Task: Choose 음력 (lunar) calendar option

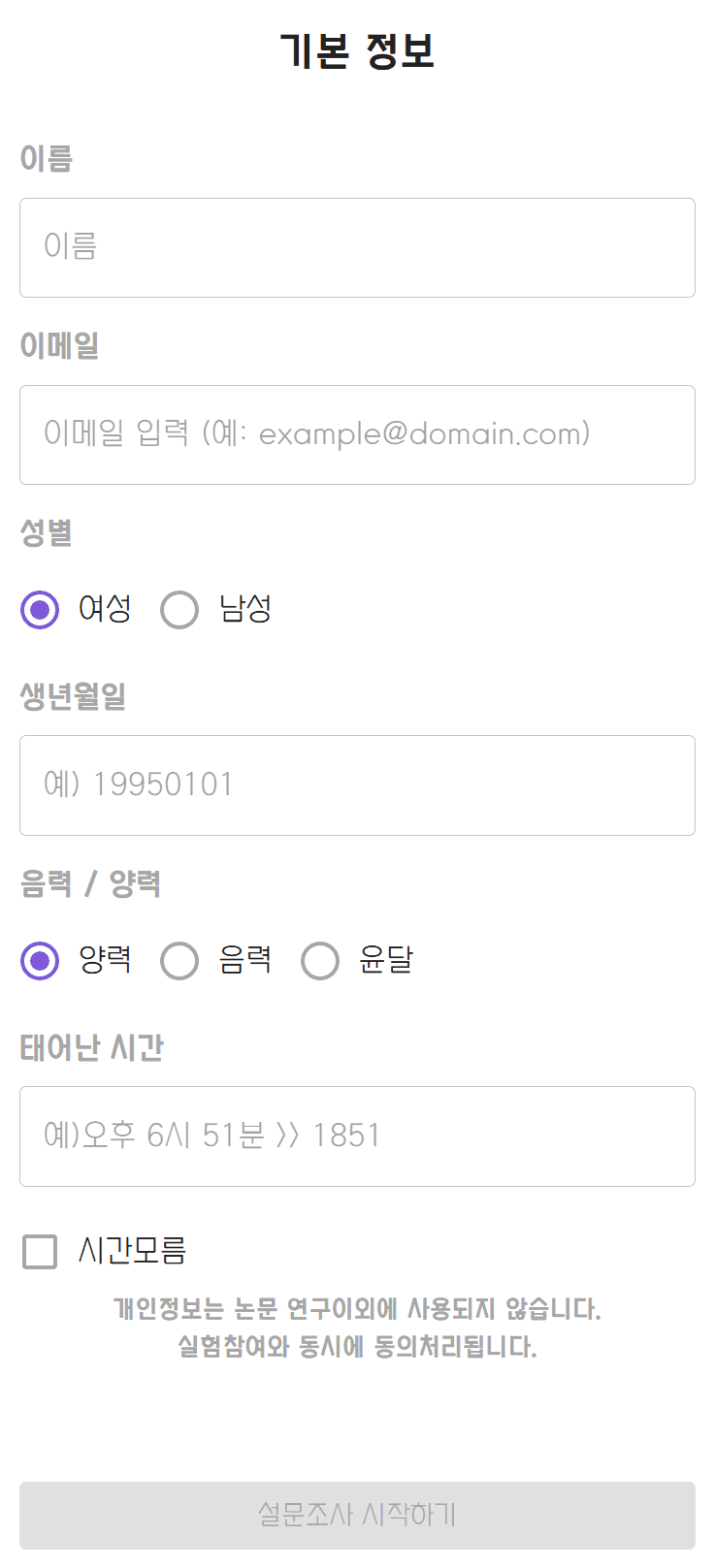Action: coord(179,960)
